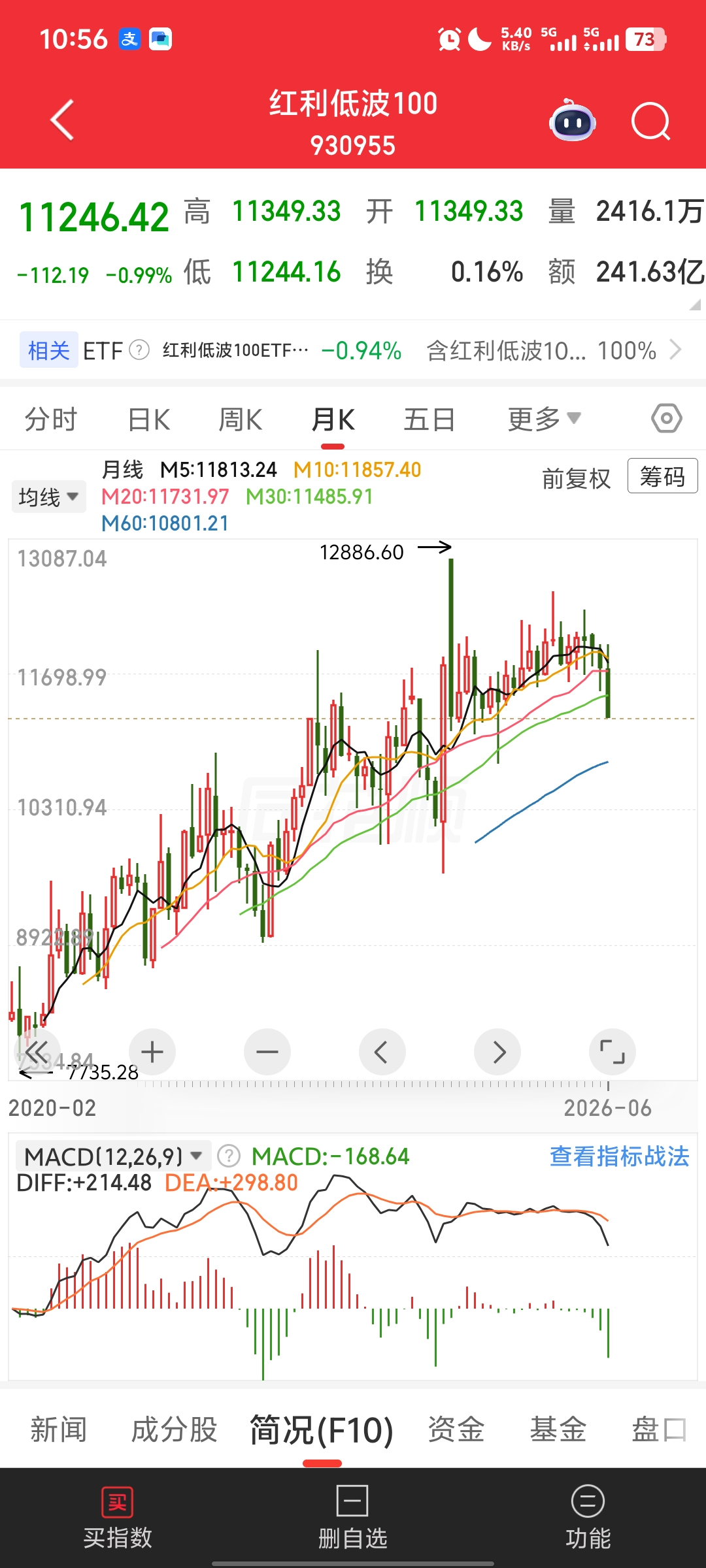The width and height of the screenshot is (706, 1568).
Task: Switch to the 成分股 tab
Action: tap(174, 1430)
